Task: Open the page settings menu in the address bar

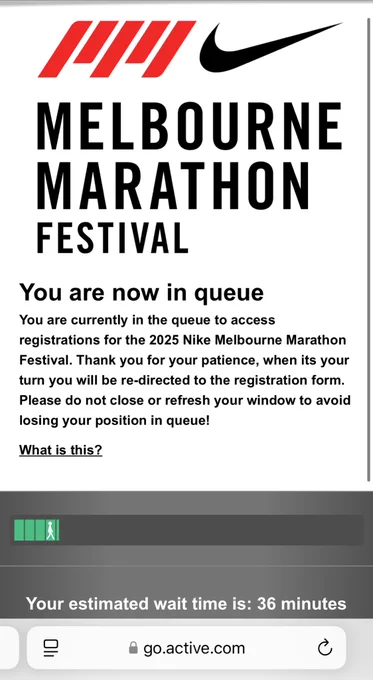Action: (x=51, y=648)
